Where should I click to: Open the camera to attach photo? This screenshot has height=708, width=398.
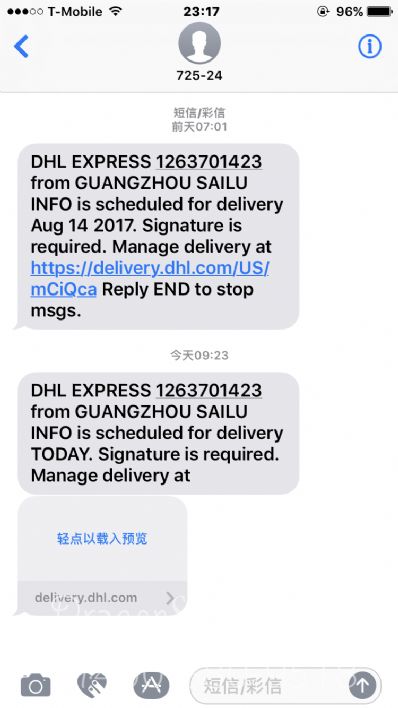[36, 686]
